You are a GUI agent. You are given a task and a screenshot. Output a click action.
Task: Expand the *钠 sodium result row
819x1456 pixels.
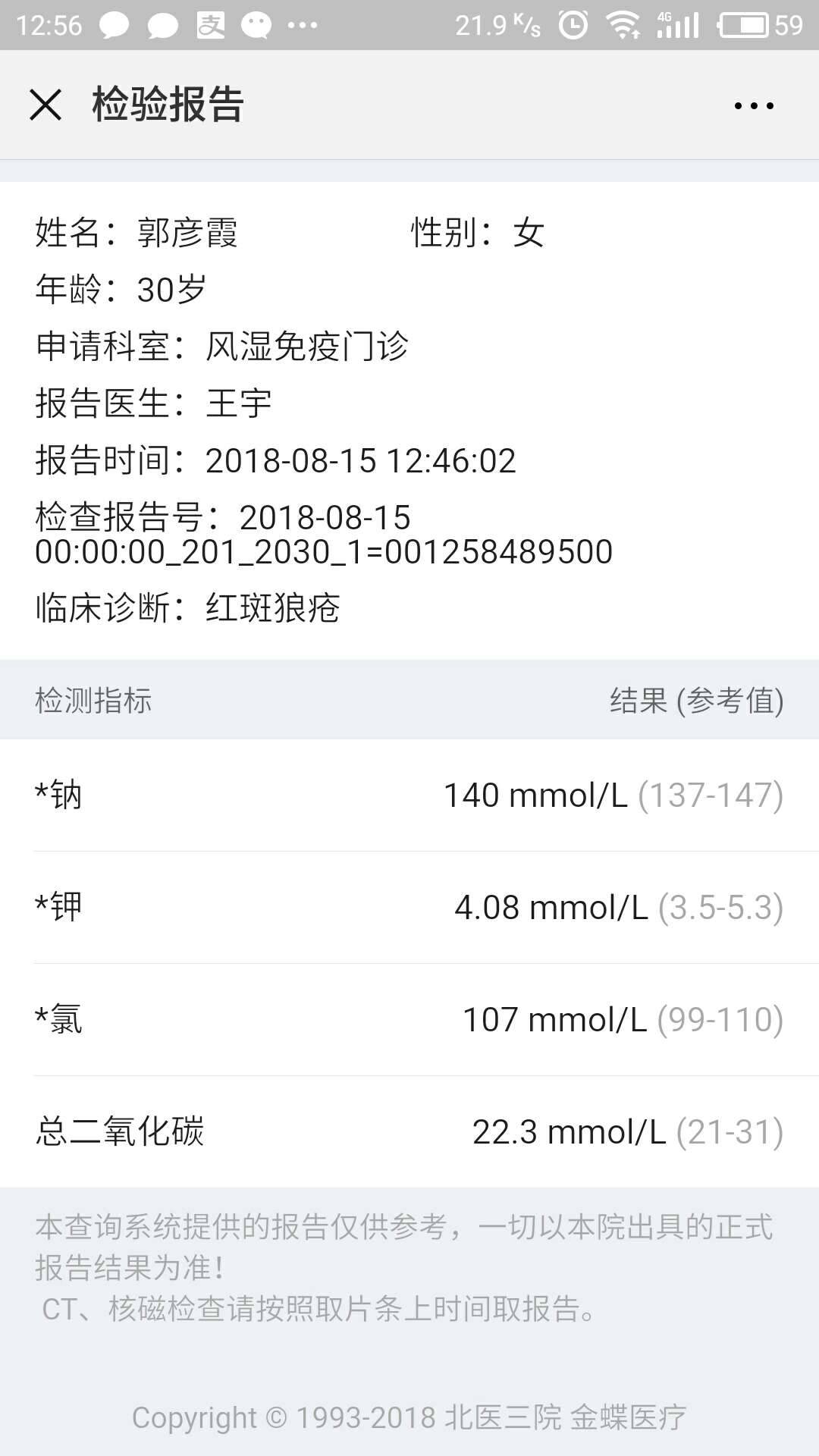coord(409,796)
